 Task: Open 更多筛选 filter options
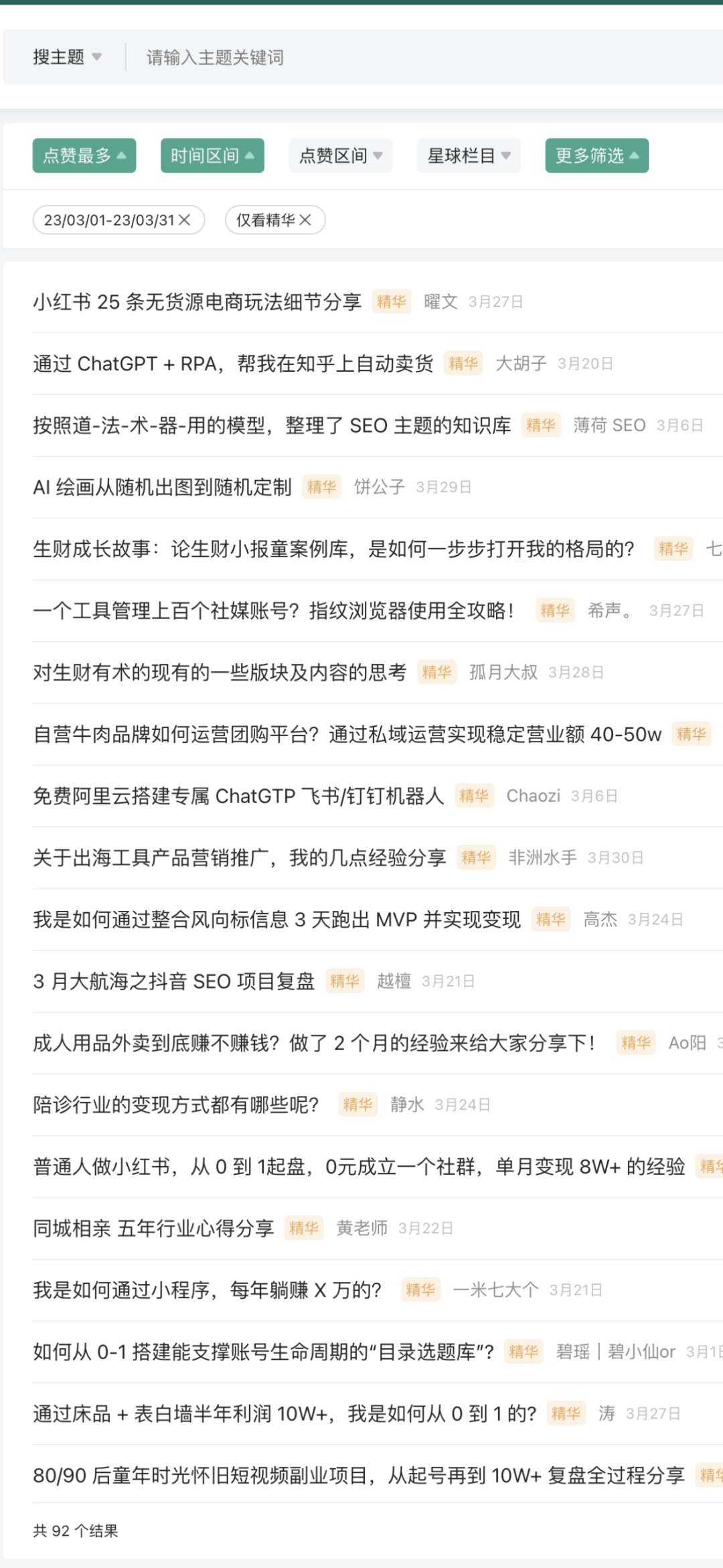coord(597,155)
